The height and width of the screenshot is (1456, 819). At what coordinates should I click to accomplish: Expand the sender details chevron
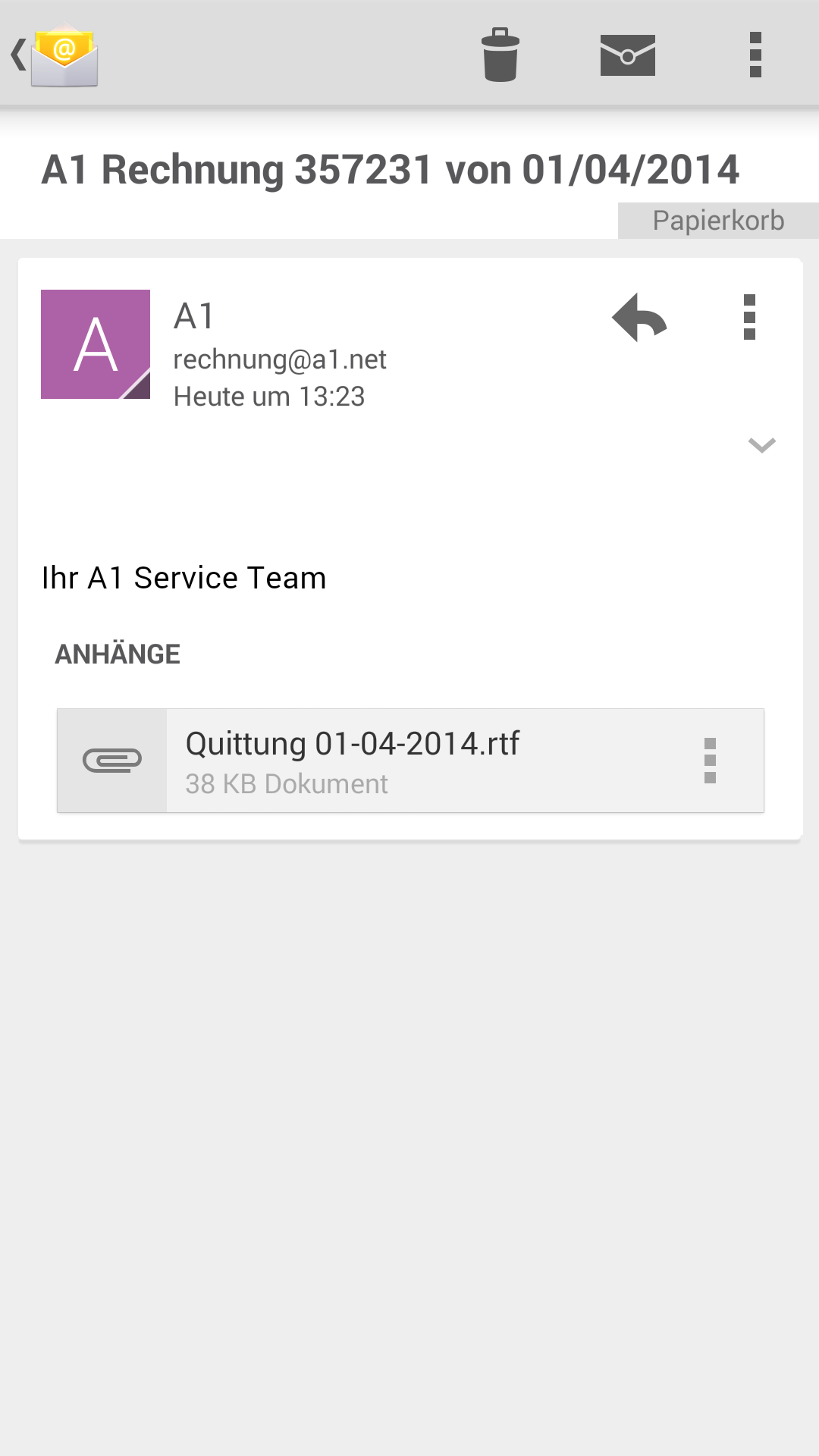point(761,445)
